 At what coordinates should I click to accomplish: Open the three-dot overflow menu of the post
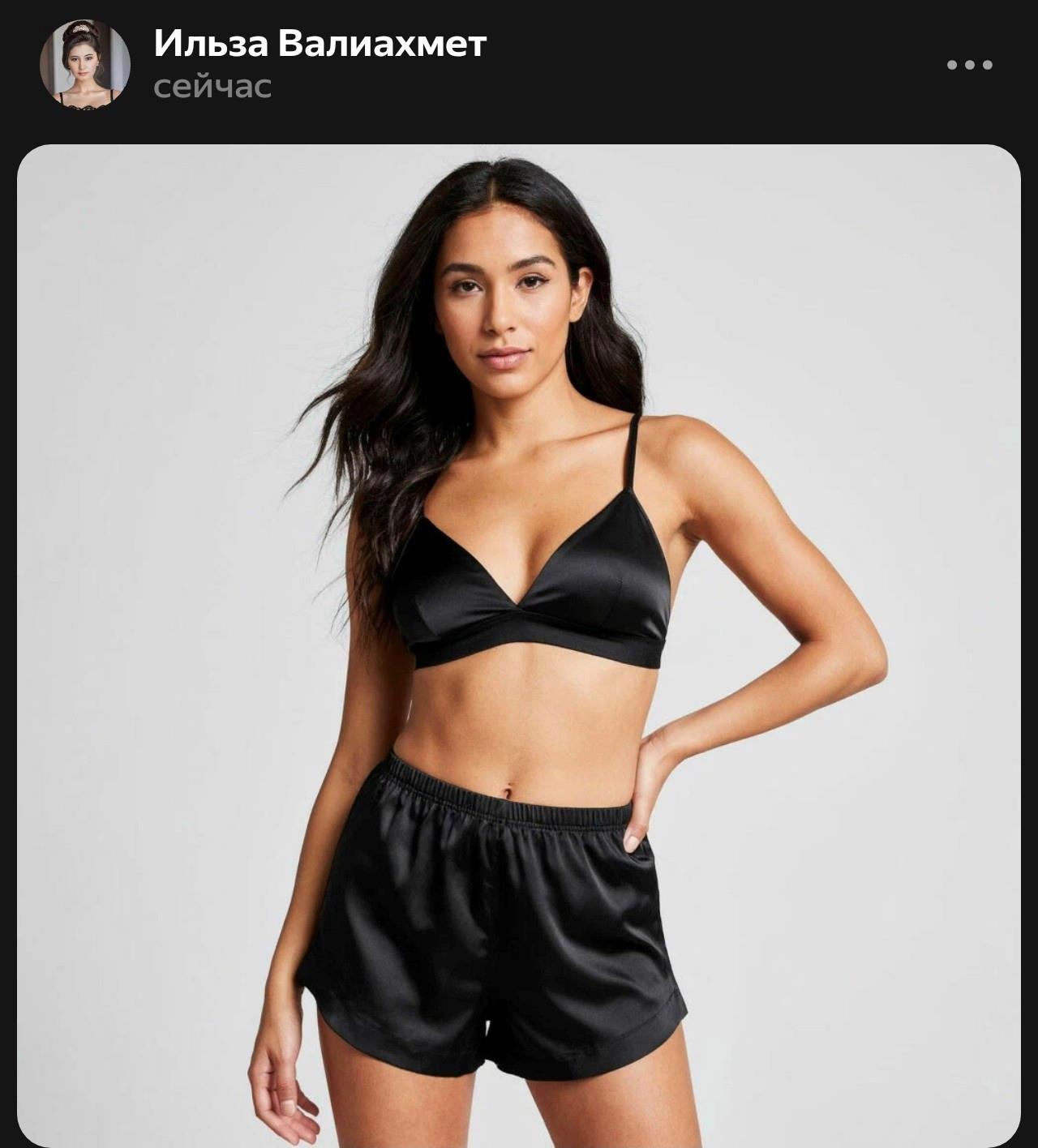tap(969, 65)
